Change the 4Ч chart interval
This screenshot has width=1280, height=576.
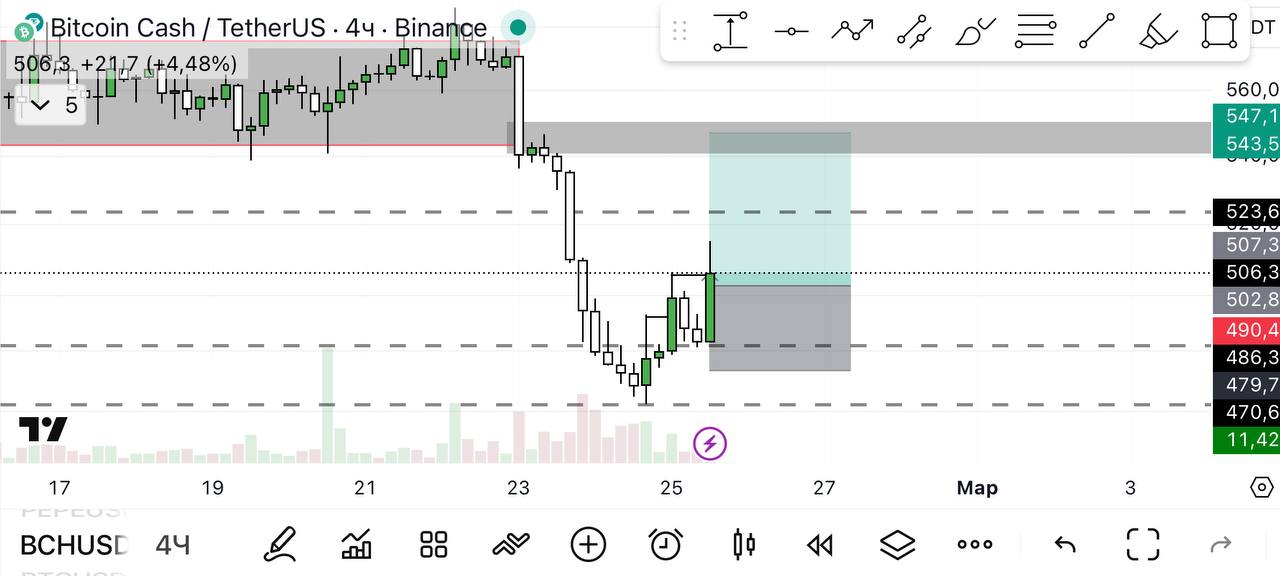173,545
